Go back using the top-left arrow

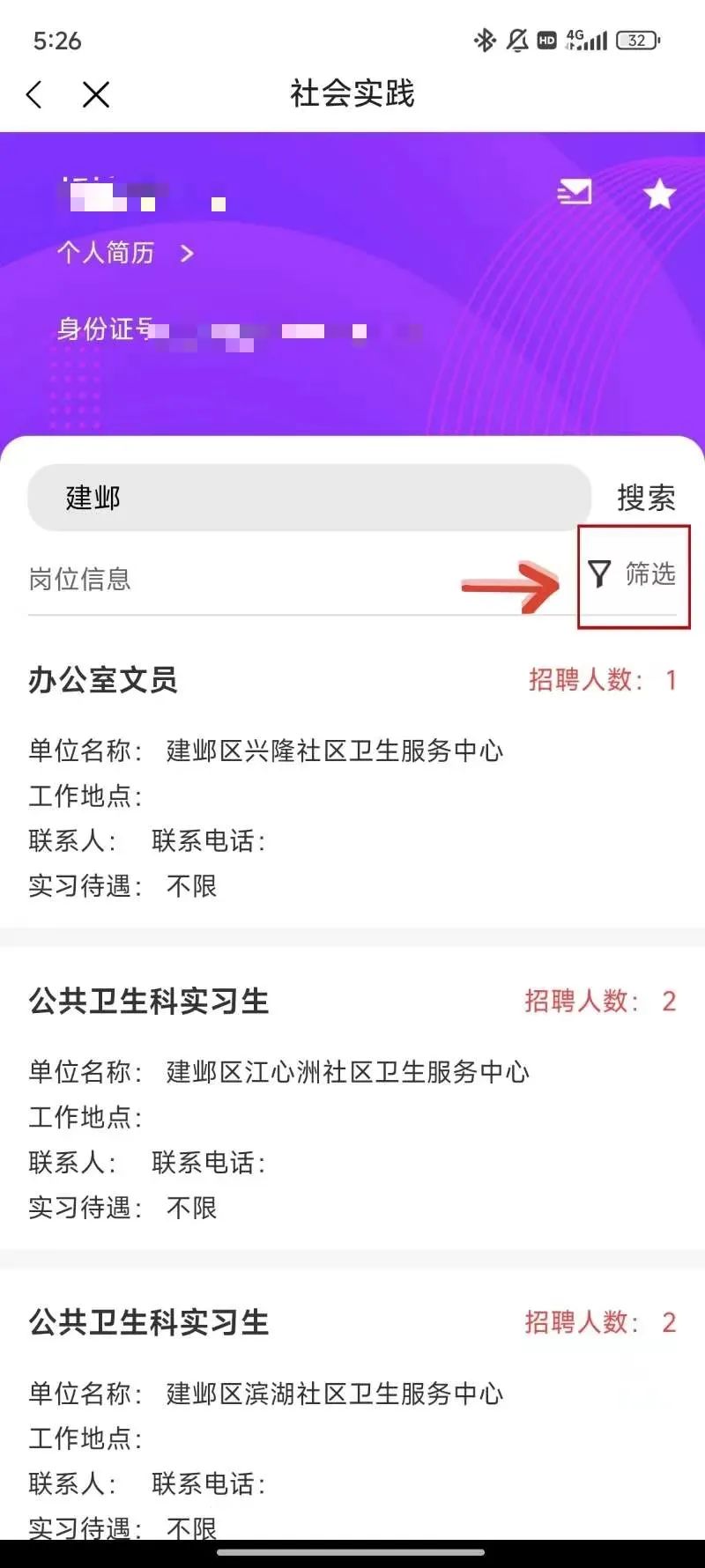35,94
